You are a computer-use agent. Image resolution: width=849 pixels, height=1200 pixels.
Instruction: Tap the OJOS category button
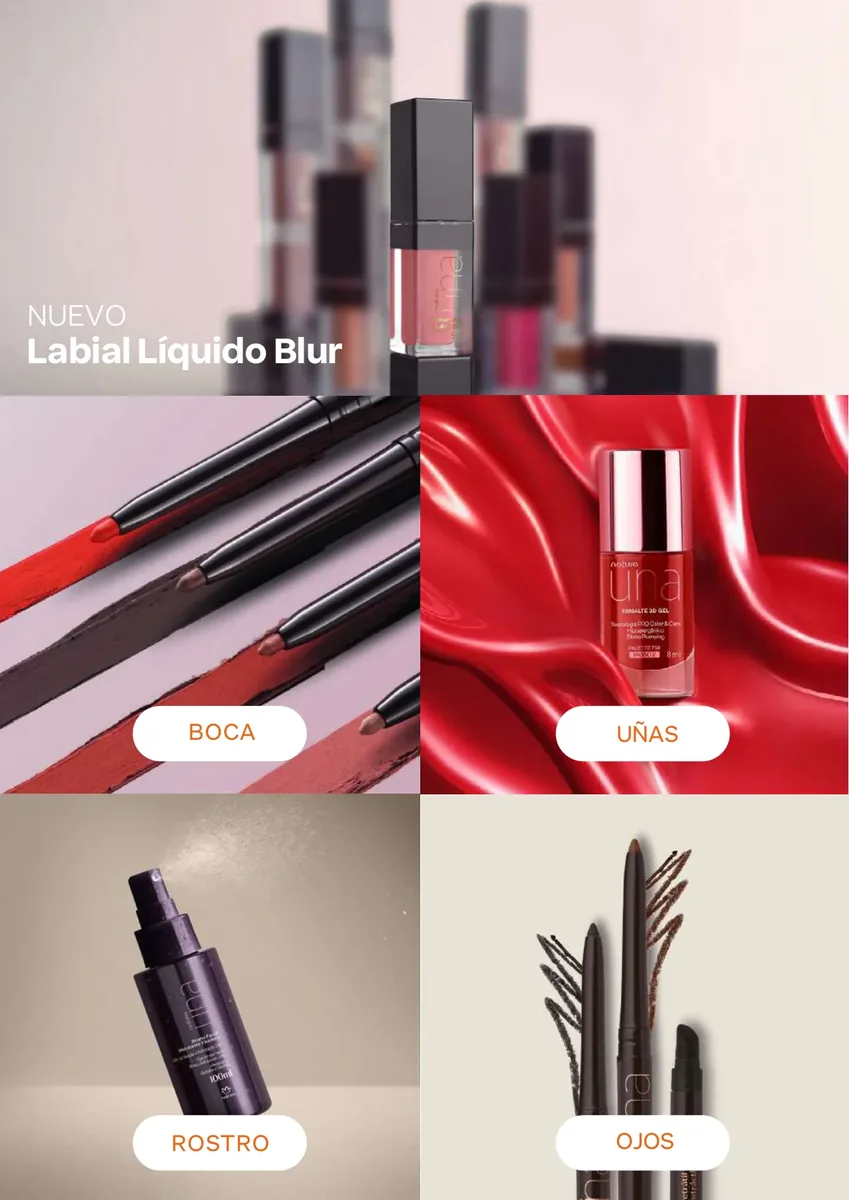pos(642,1143)
